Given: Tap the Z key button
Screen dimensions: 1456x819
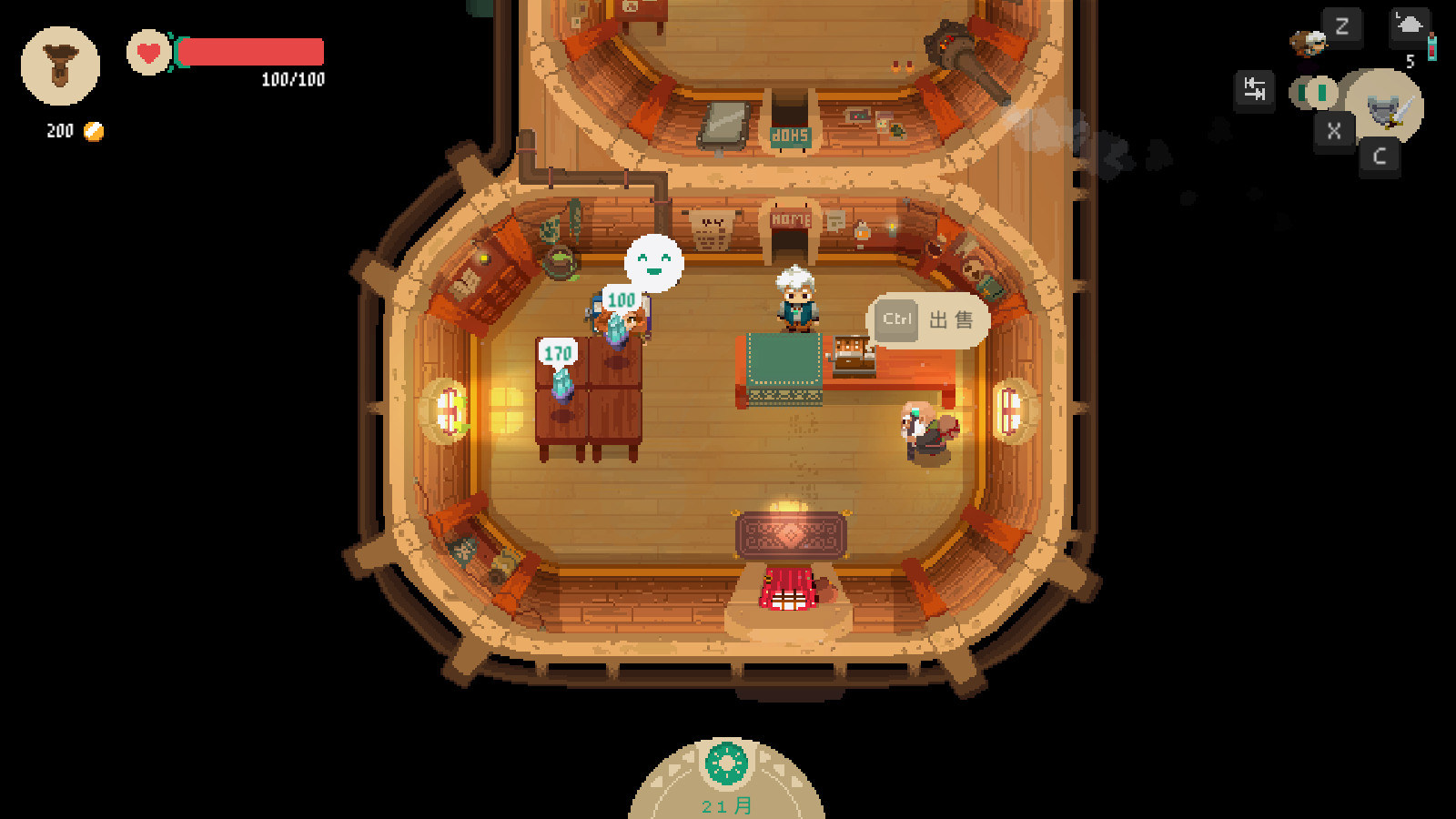Looking at the screenshot, I should [x=1341, y=26].
